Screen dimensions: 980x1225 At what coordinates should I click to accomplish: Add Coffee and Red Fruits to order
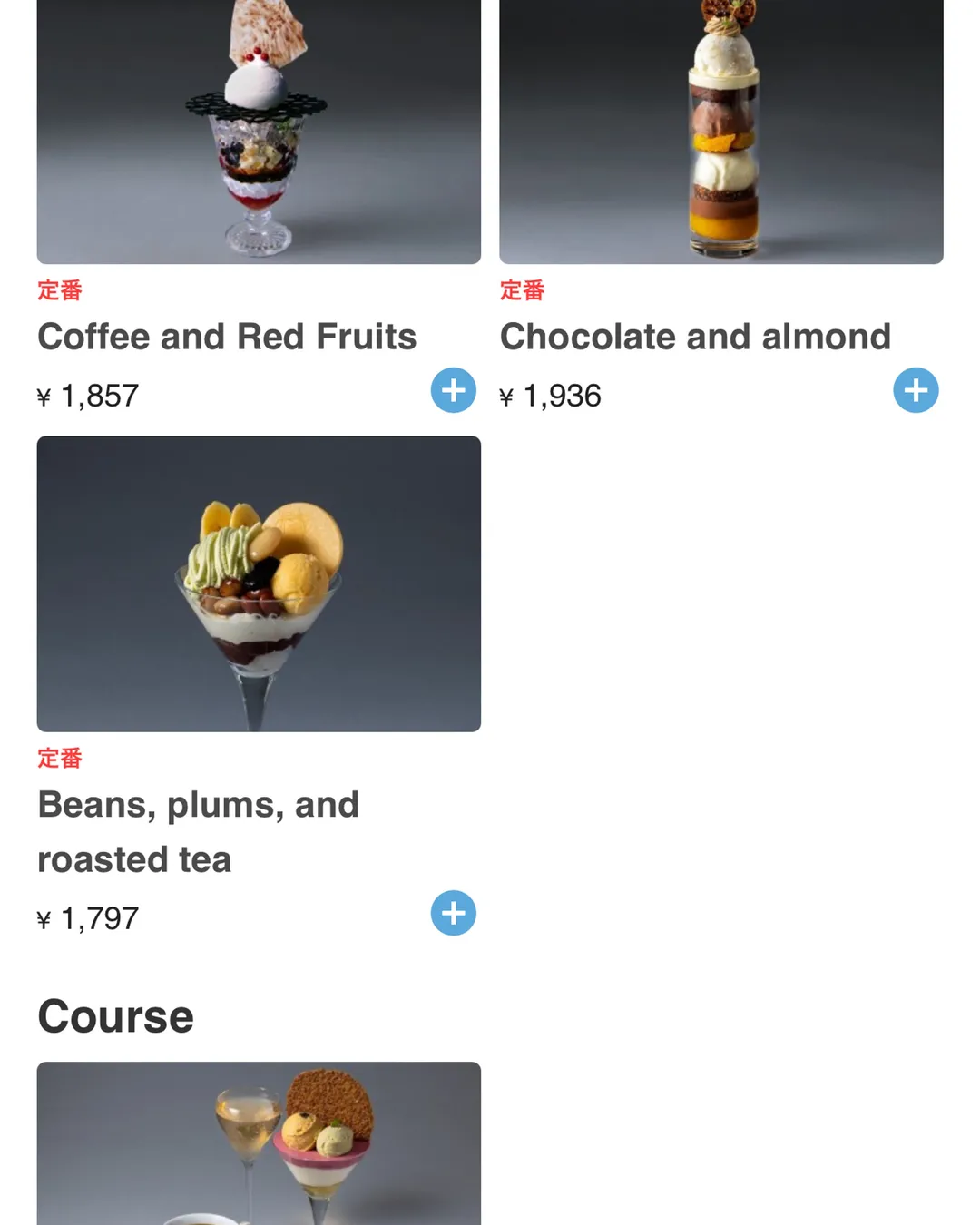453,390
